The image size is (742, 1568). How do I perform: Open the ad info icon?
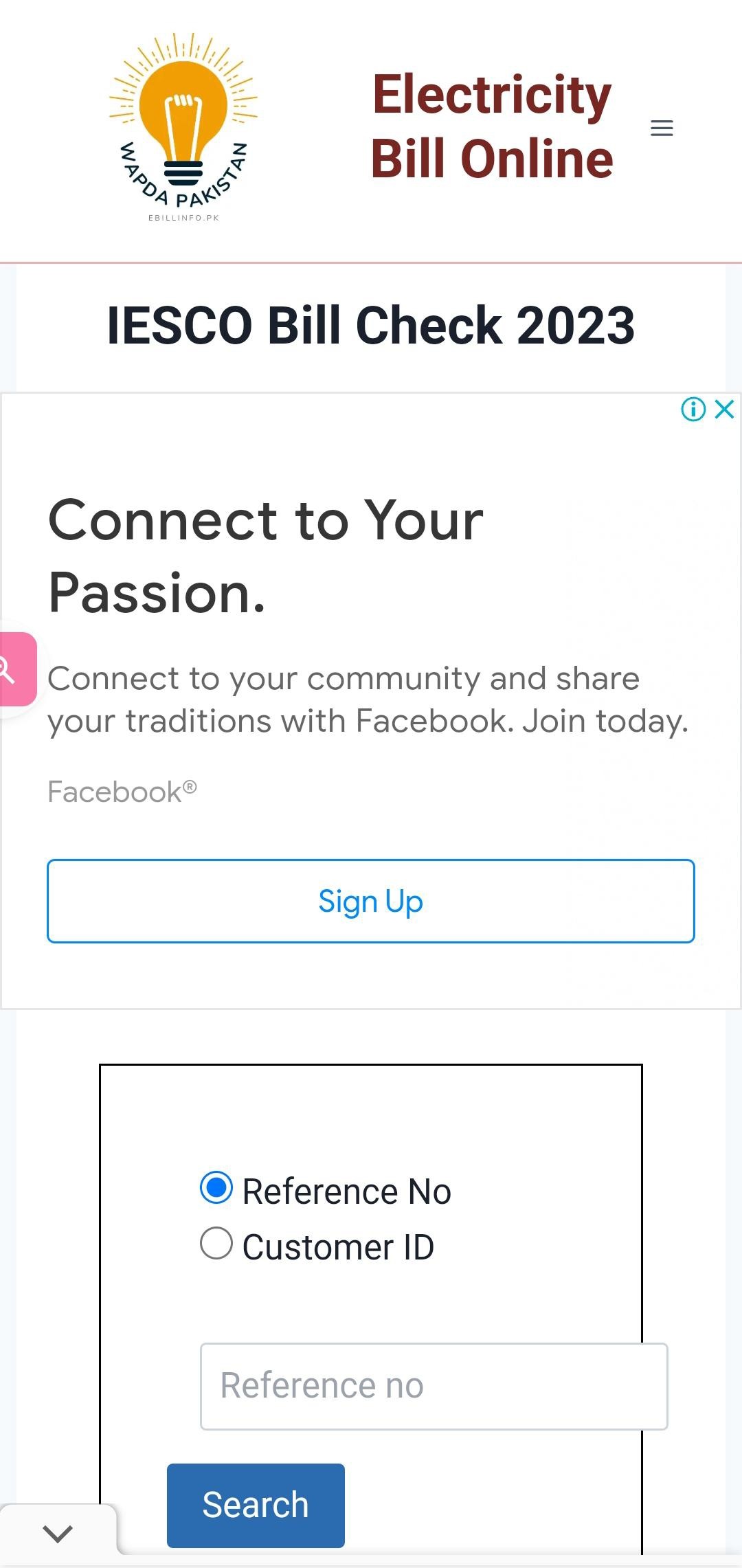click(x=693, y=410)
